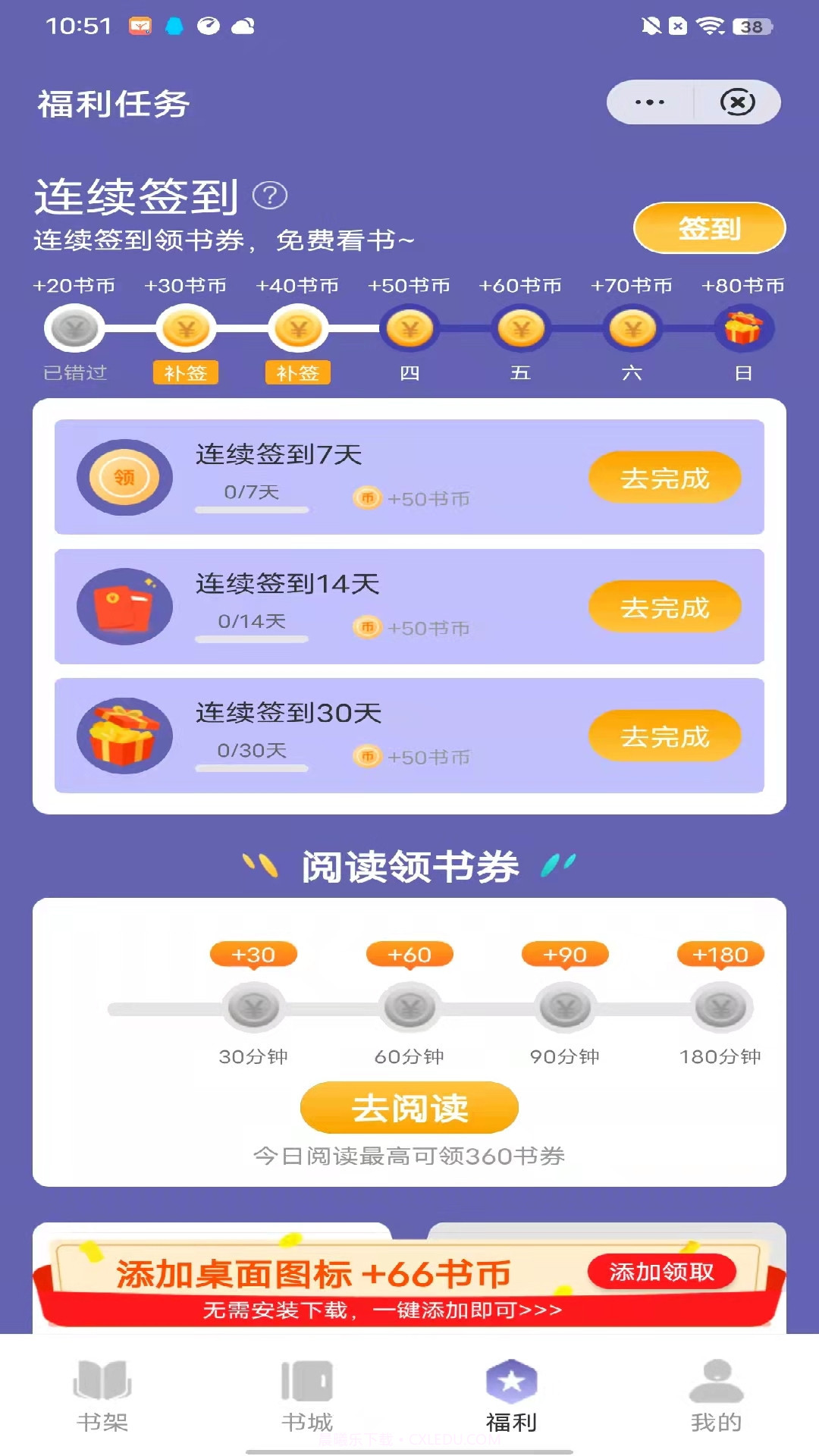This screenshot has height=1456, width=819.
Task: Click the red envelope icon beside 连续签到14天
Action: [x=125, y=606]
